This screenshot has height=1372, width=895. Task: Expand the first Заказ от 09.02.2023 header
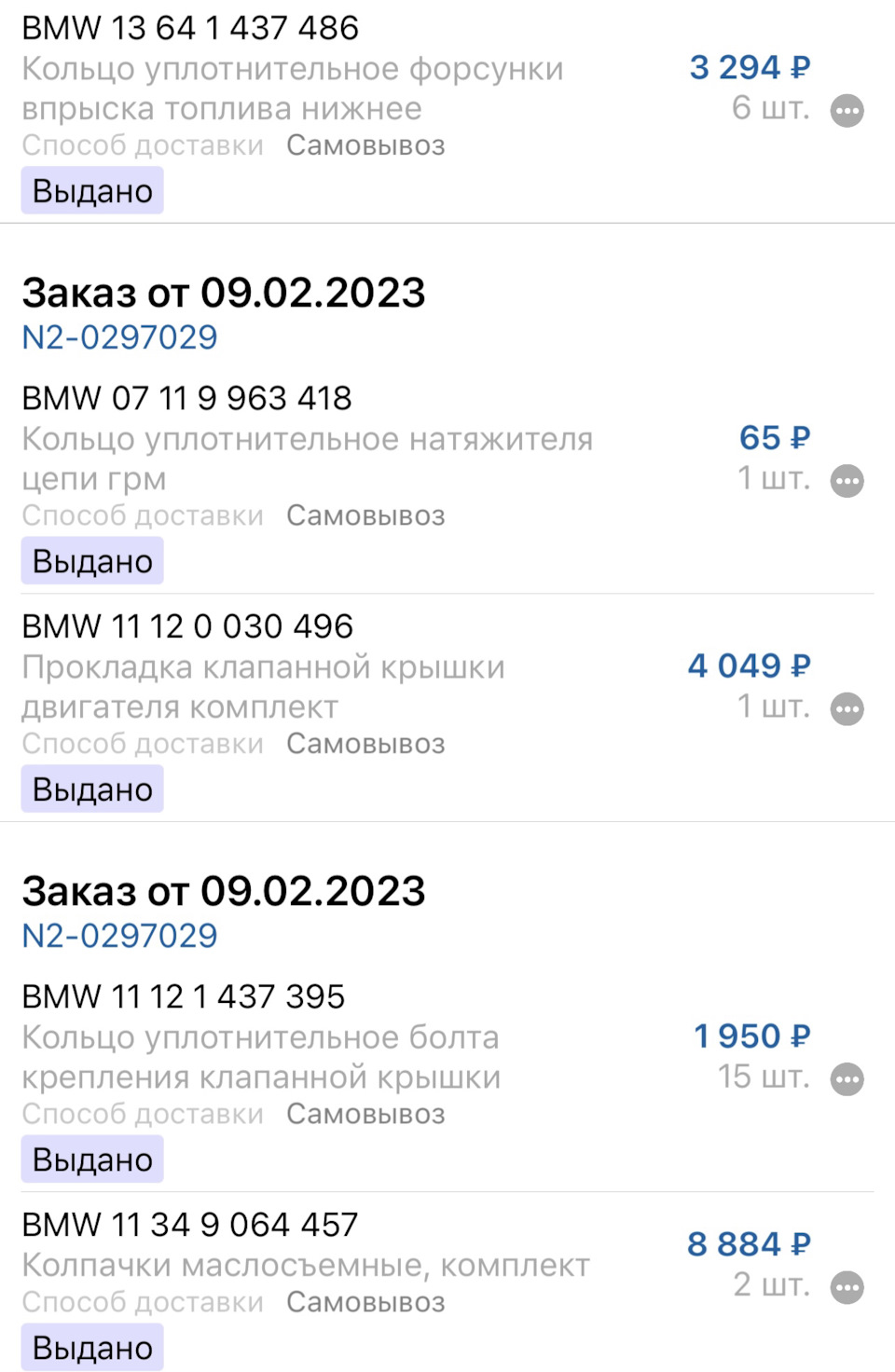(224, 293)
